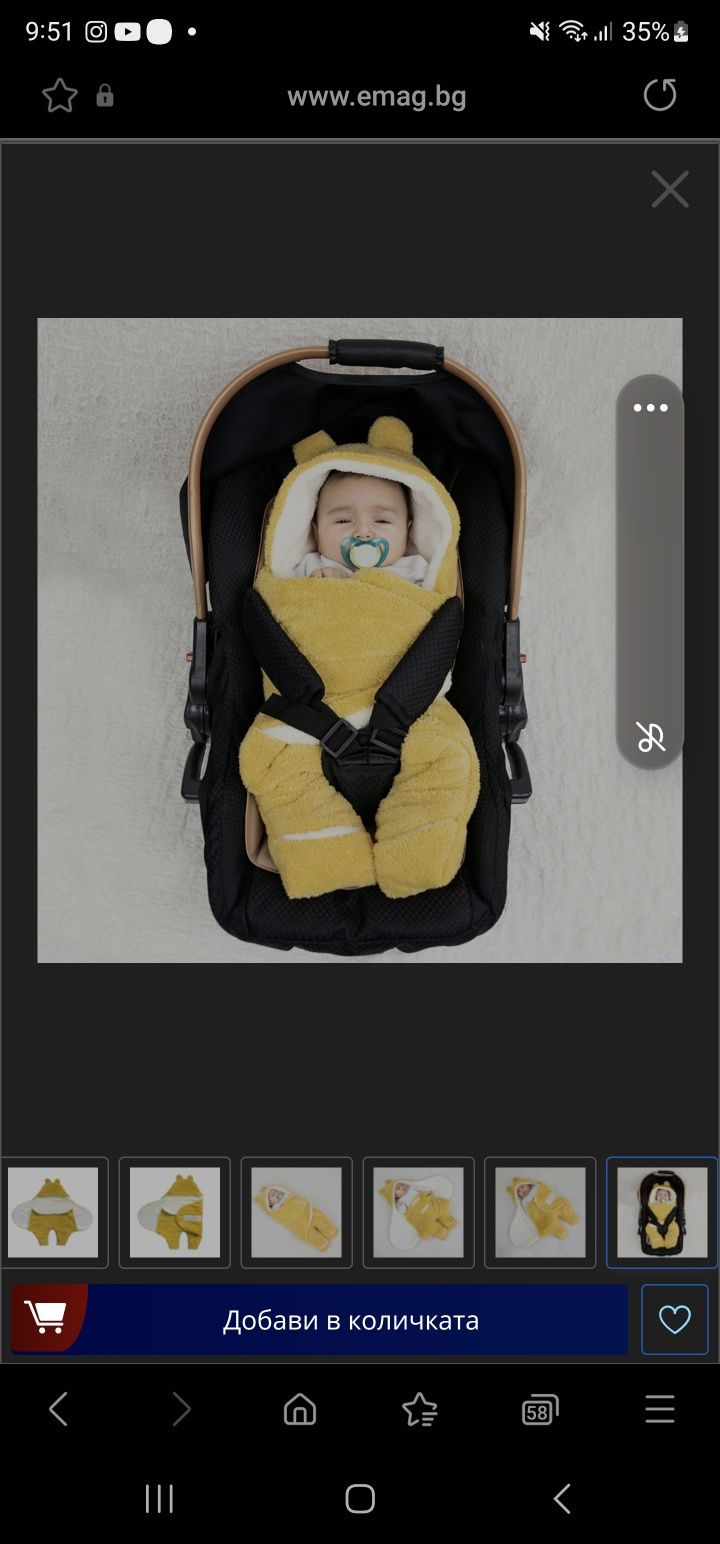The image size is (720, 1544).
Task: View the 58 open browser tabs
Action: point(540,1410)
